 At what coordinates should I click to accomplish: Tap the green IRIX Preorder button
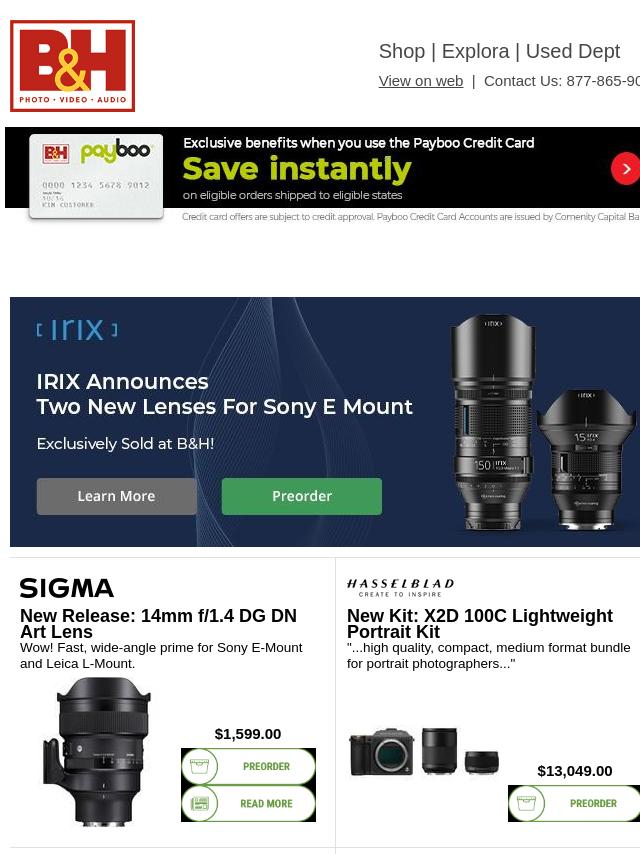(x=301, y=496)
